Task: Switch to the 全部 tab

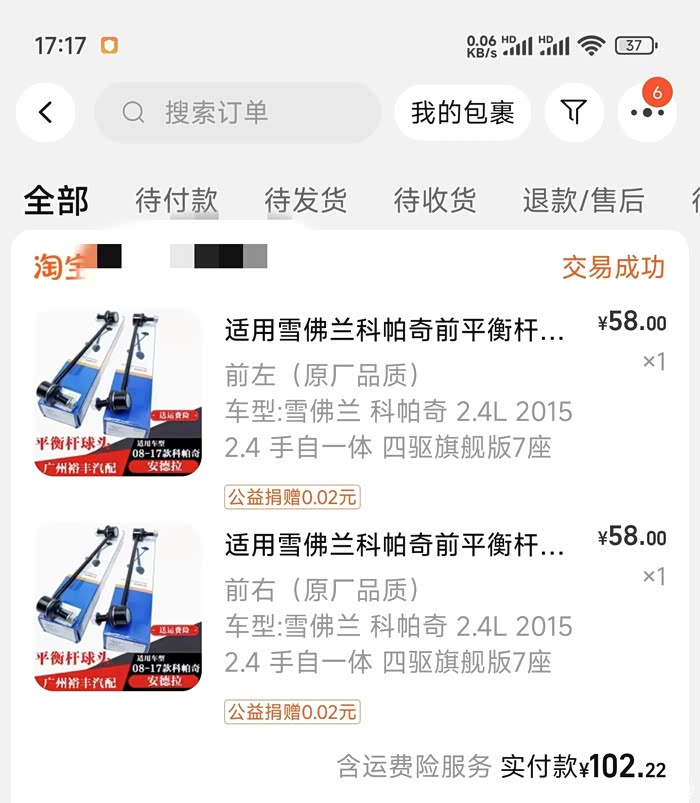Action: pos(56,200)
